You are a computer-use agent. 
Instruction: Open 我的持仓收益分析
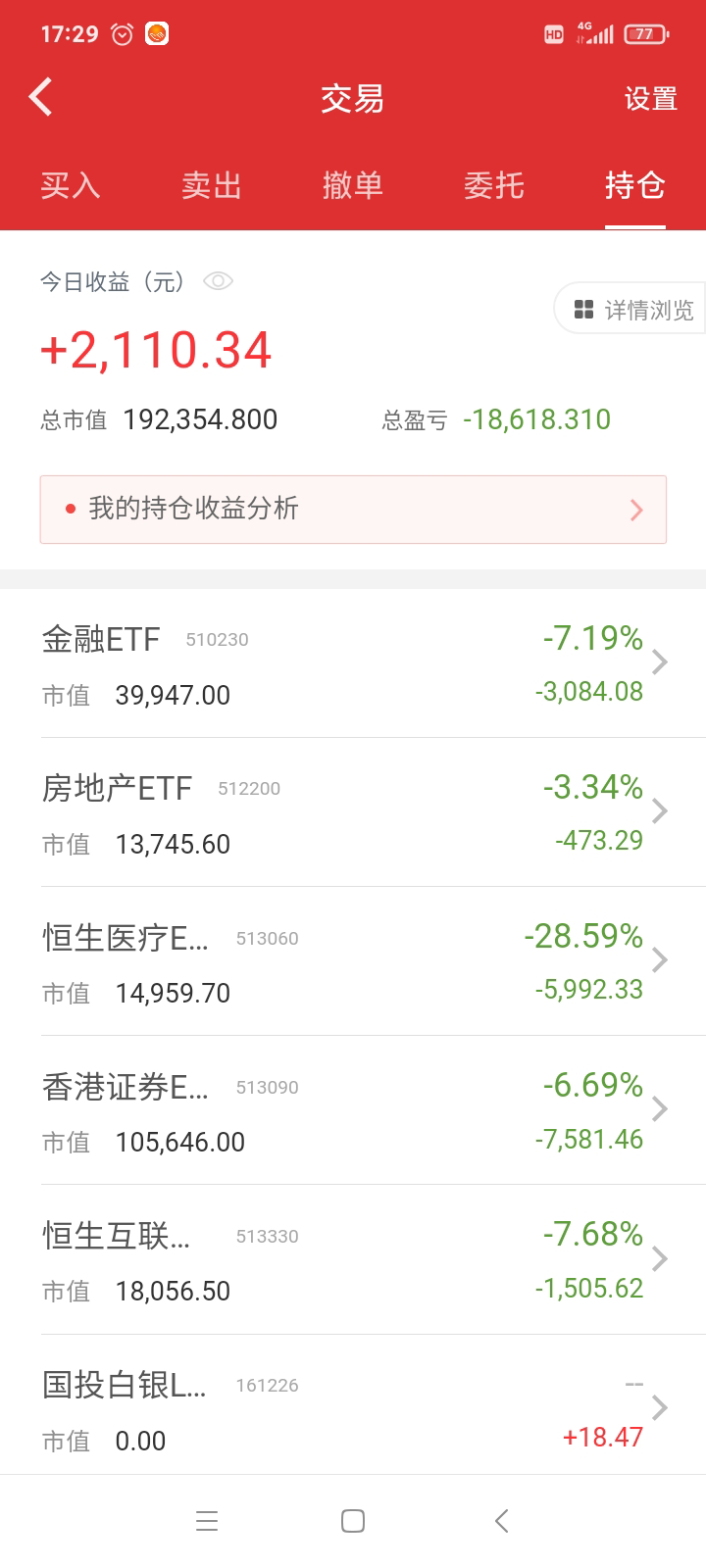pos(353,510)
